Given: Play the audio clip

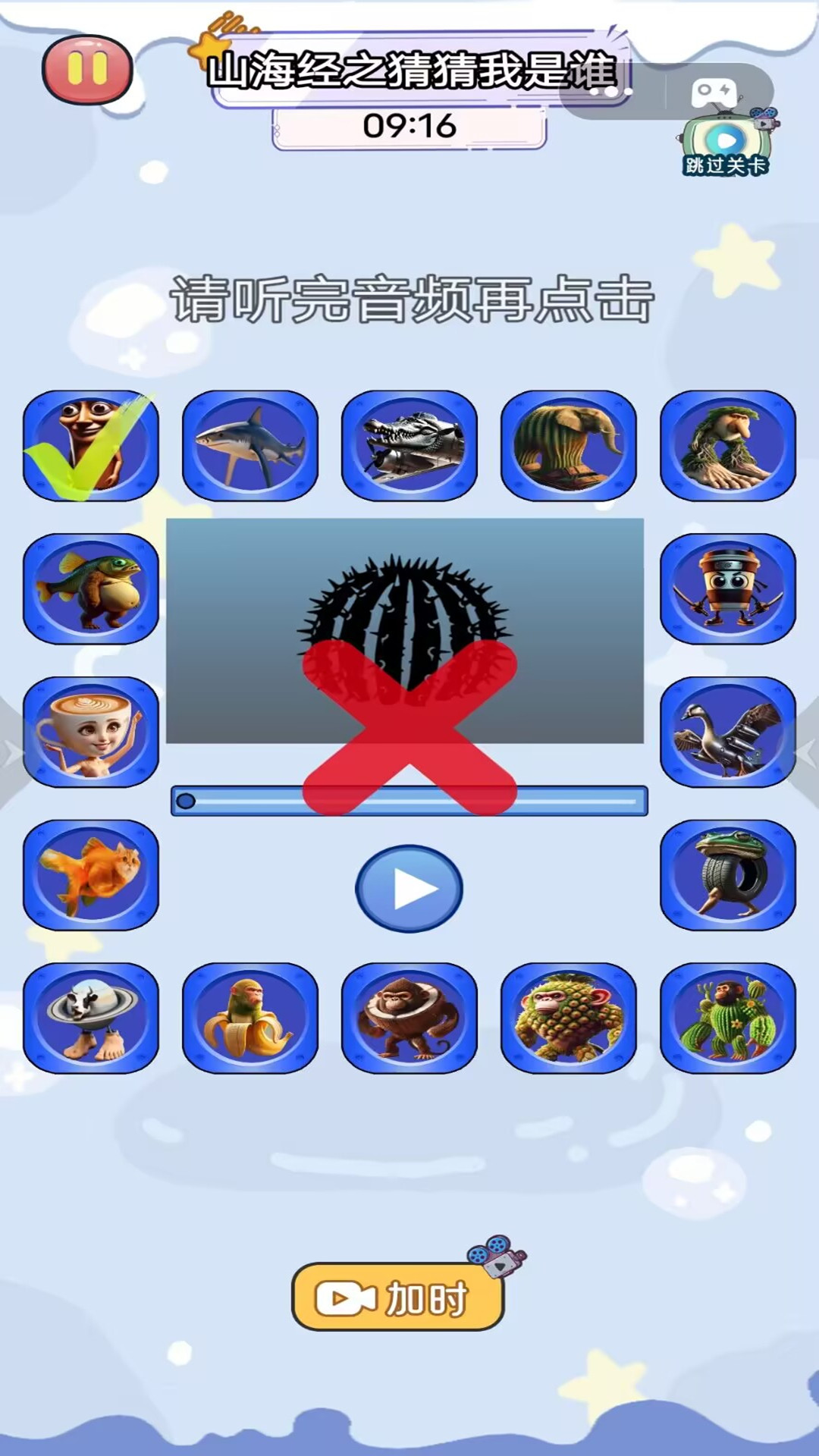Looking at the screenshot, I should [x=409, y=888].
